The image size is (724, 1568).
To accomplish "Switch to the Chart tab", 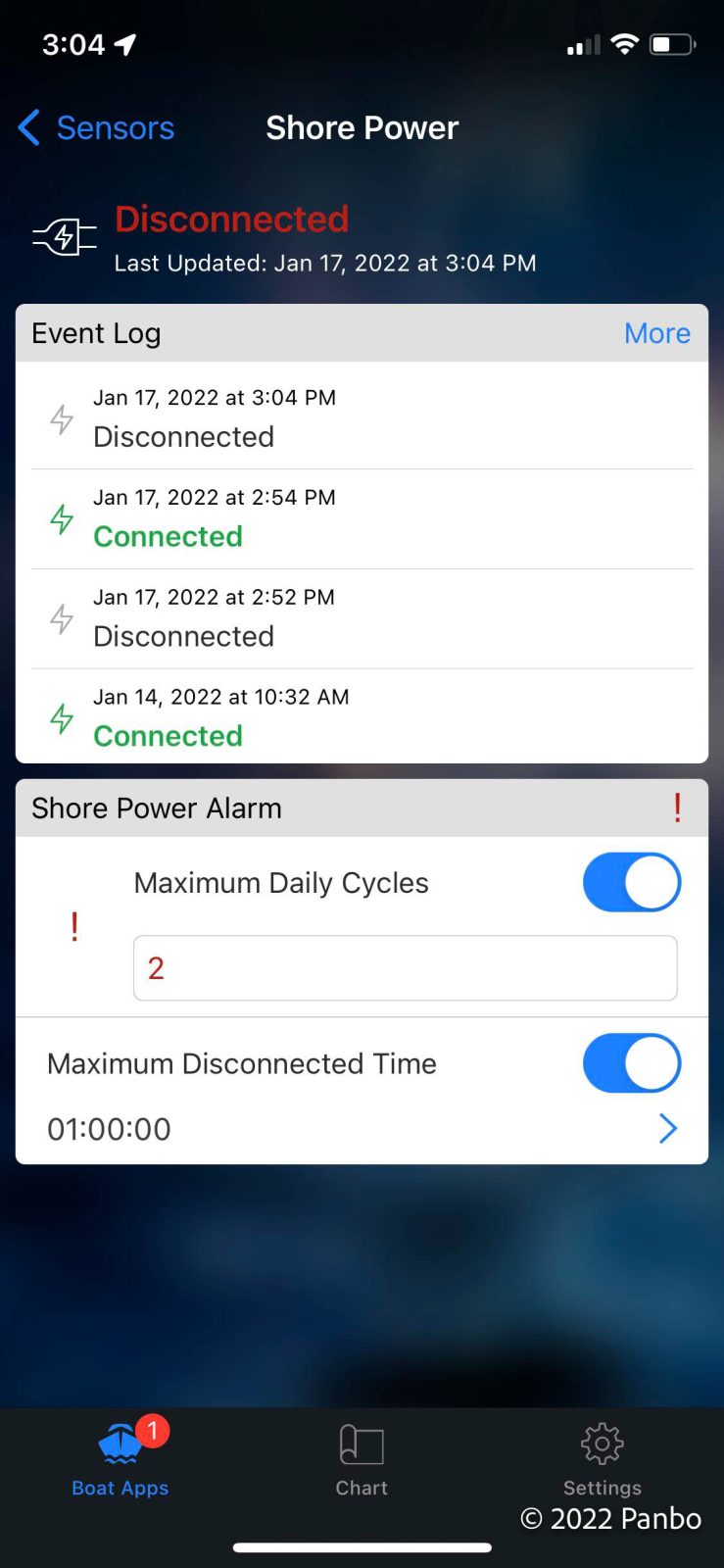I will 362,1460.
